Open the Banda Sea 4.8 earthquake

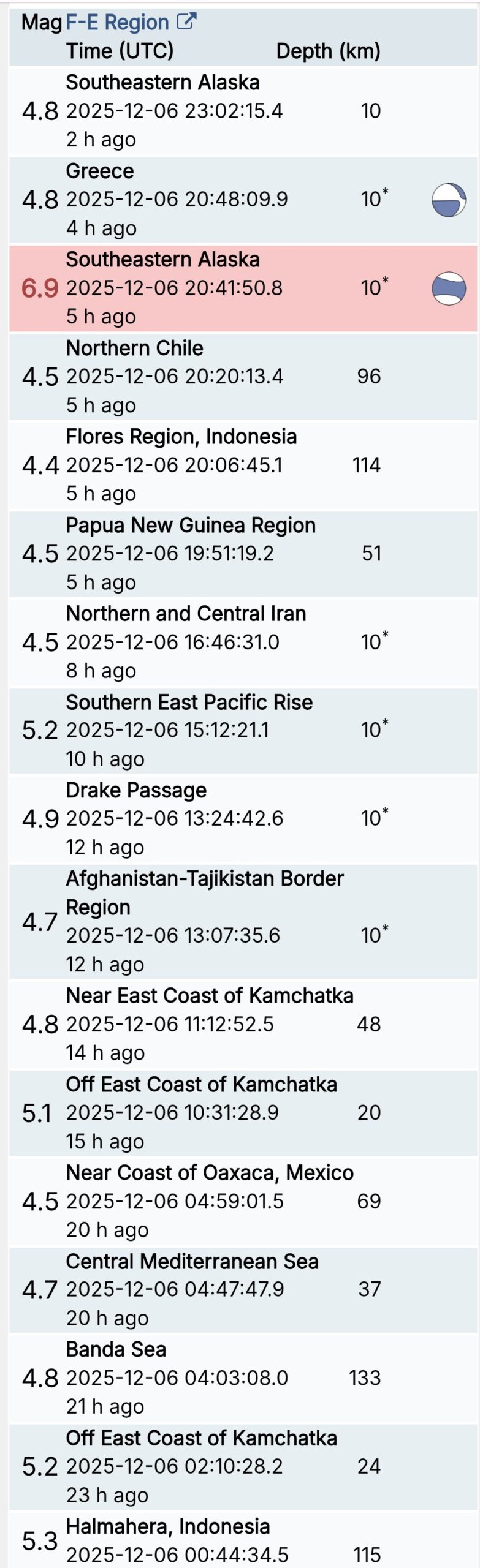pyautogui.click(x=116, y=1350)
